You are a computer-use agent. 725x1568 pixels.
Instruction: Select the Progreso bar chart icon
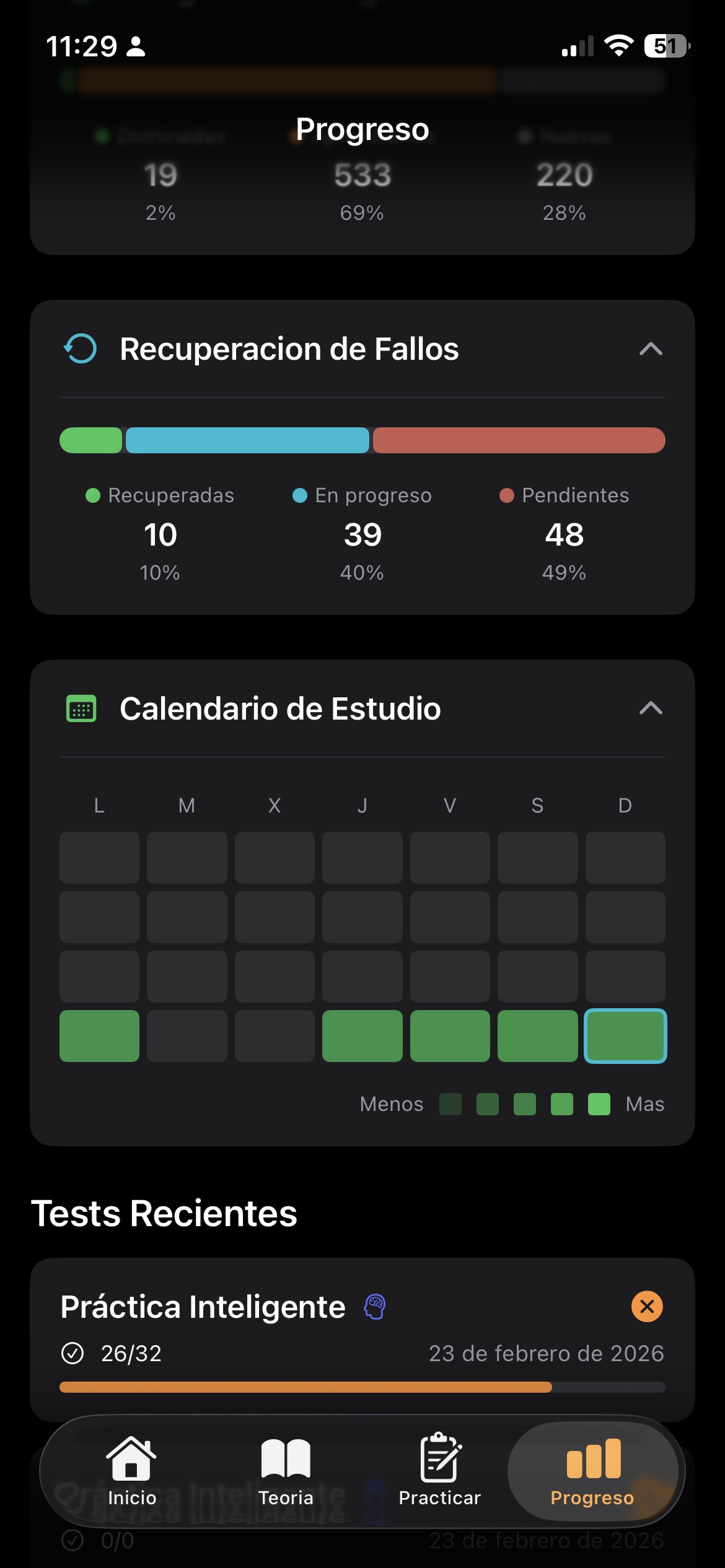593,1461
